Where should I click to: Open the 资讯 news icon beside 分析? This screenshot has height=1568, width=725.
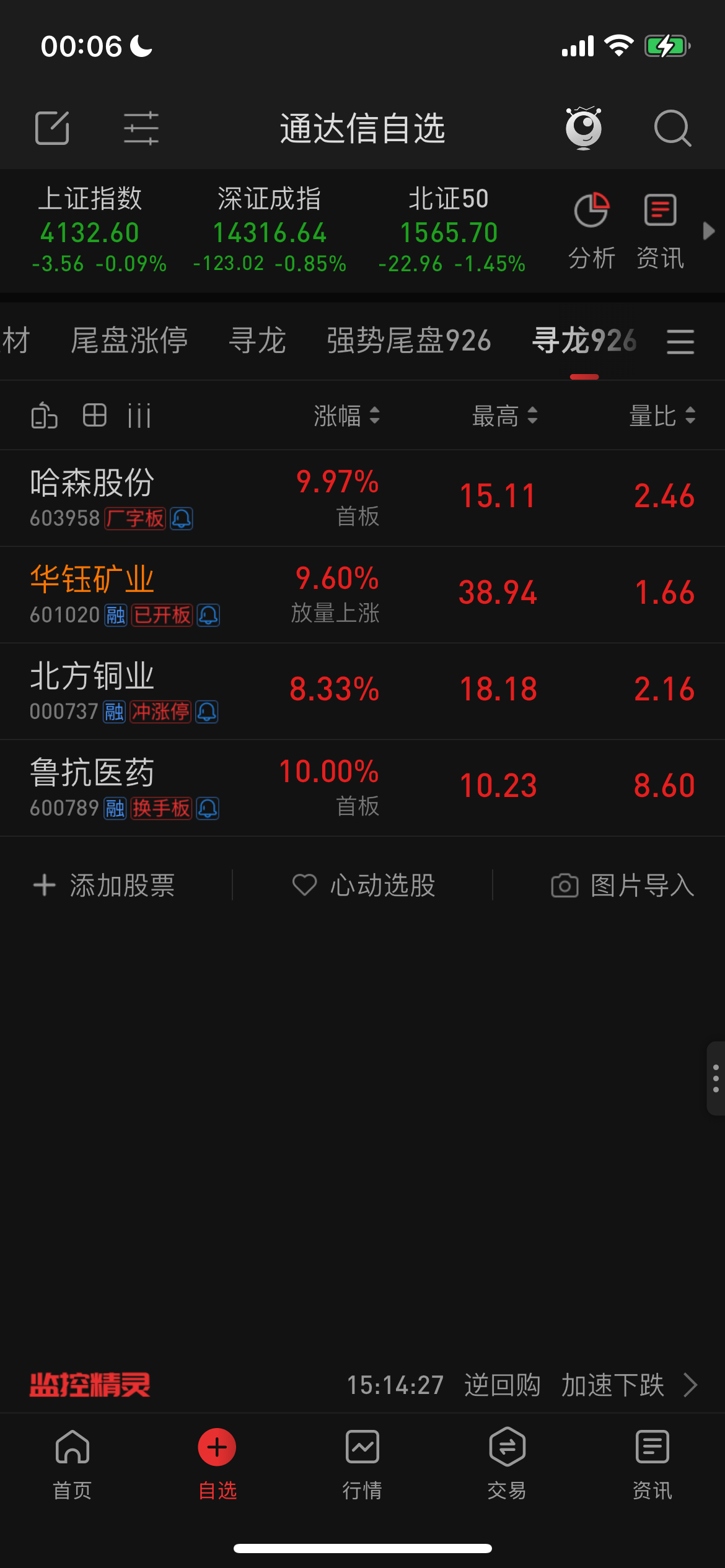(659, 211)
